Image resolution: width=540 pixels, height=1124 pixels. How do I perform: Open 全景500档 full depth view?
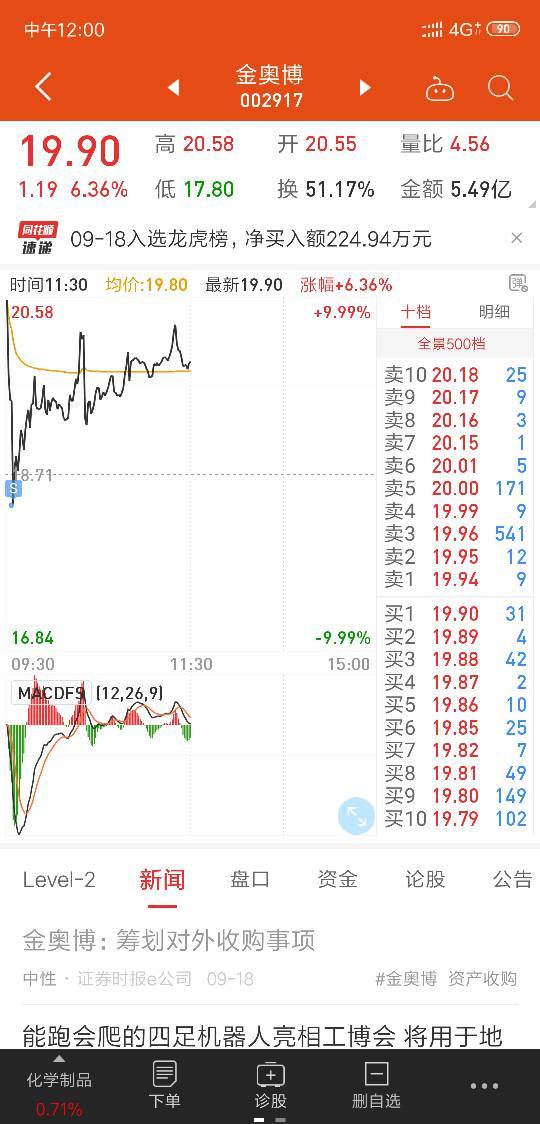click(x=452, y=343)
